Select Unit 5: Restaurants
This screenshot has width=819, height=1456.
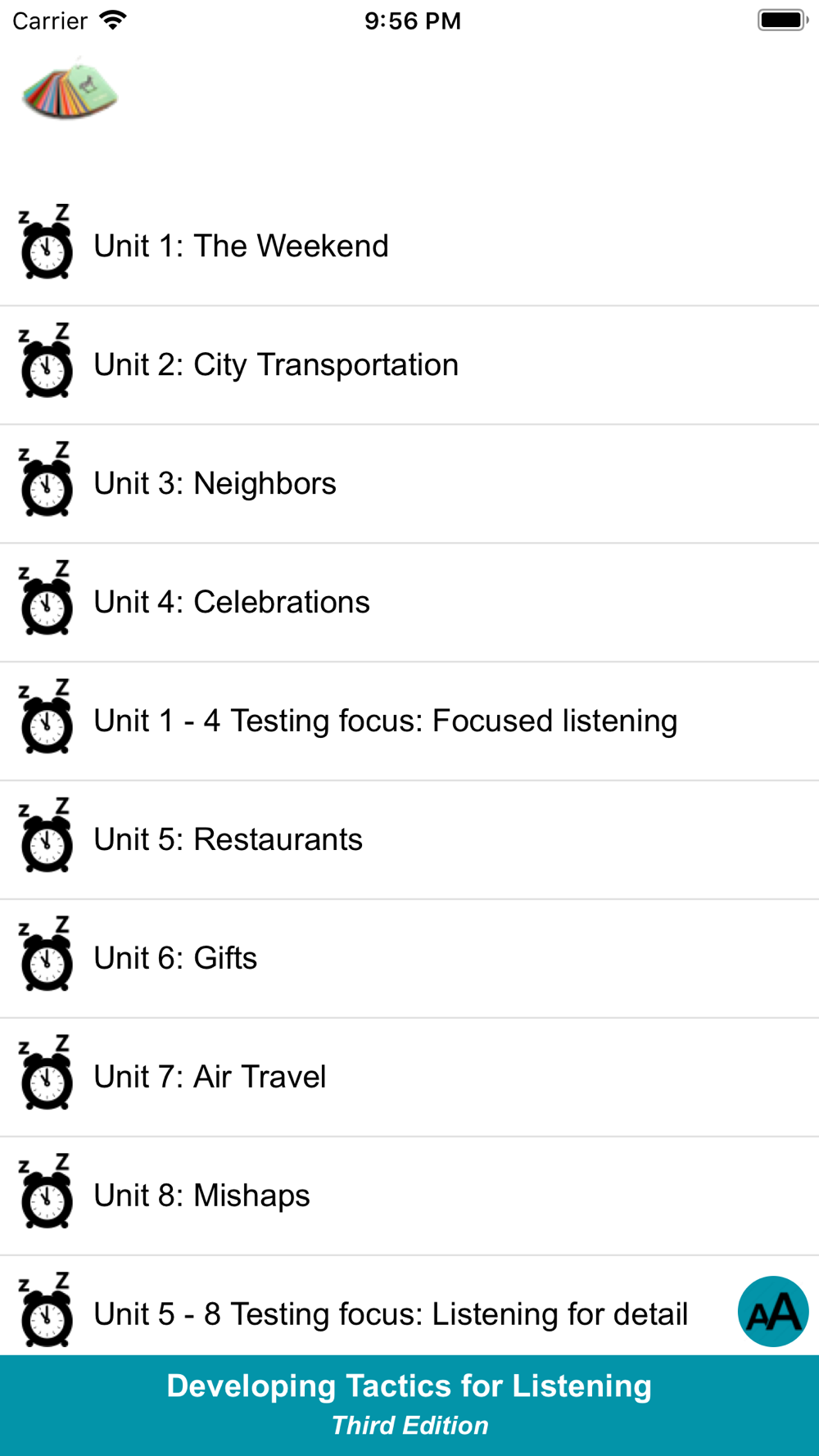[409, 840]
